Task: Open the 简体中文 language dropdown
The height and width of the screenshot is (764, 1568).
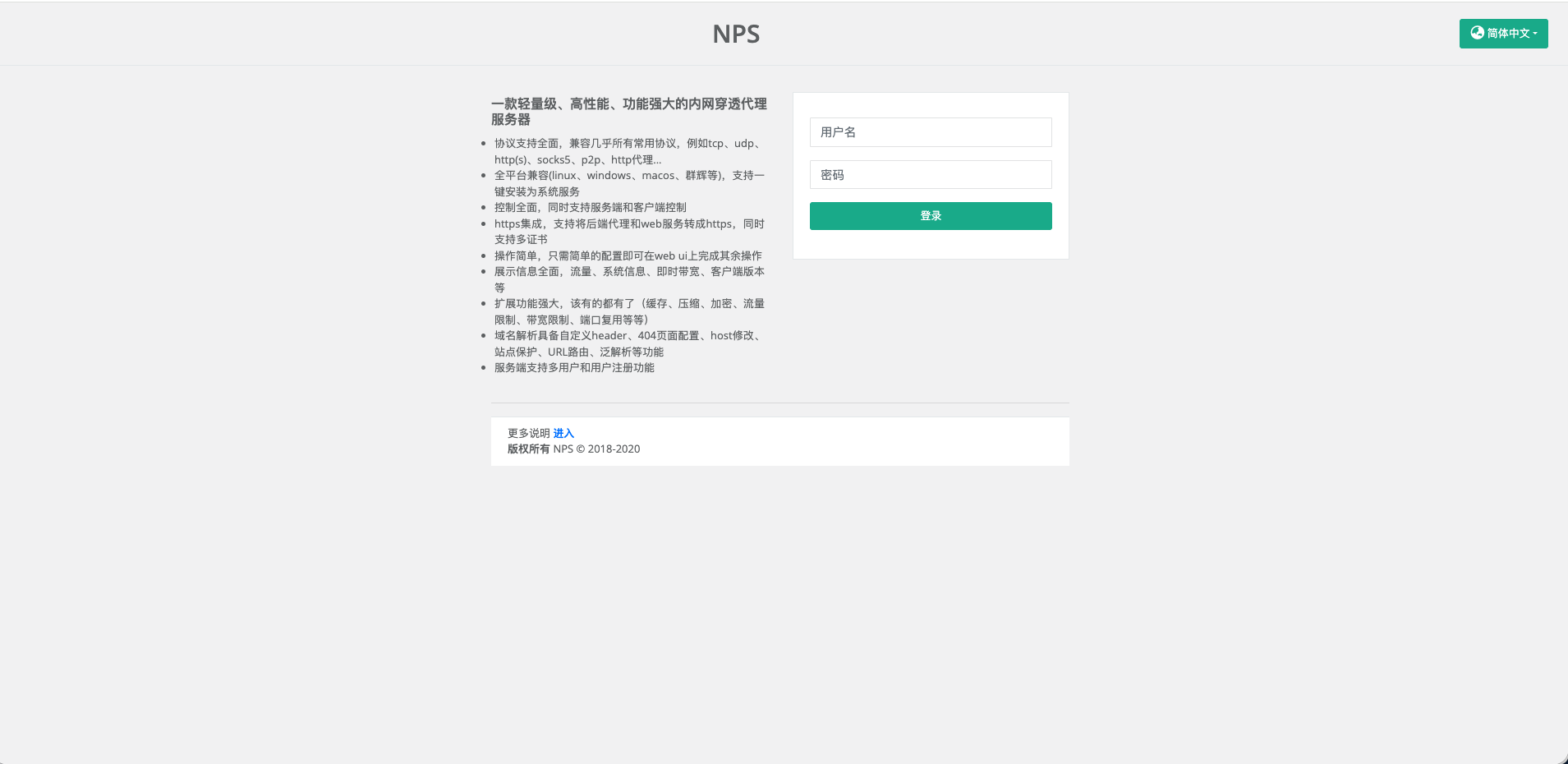Action: click(1503, 34)
